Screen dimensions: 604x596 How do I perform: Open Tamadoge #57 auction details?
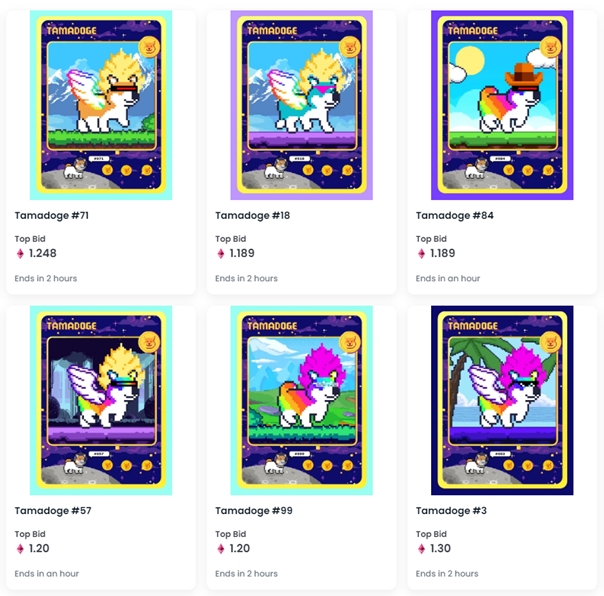pyautogui.click(x=100, y=400)
